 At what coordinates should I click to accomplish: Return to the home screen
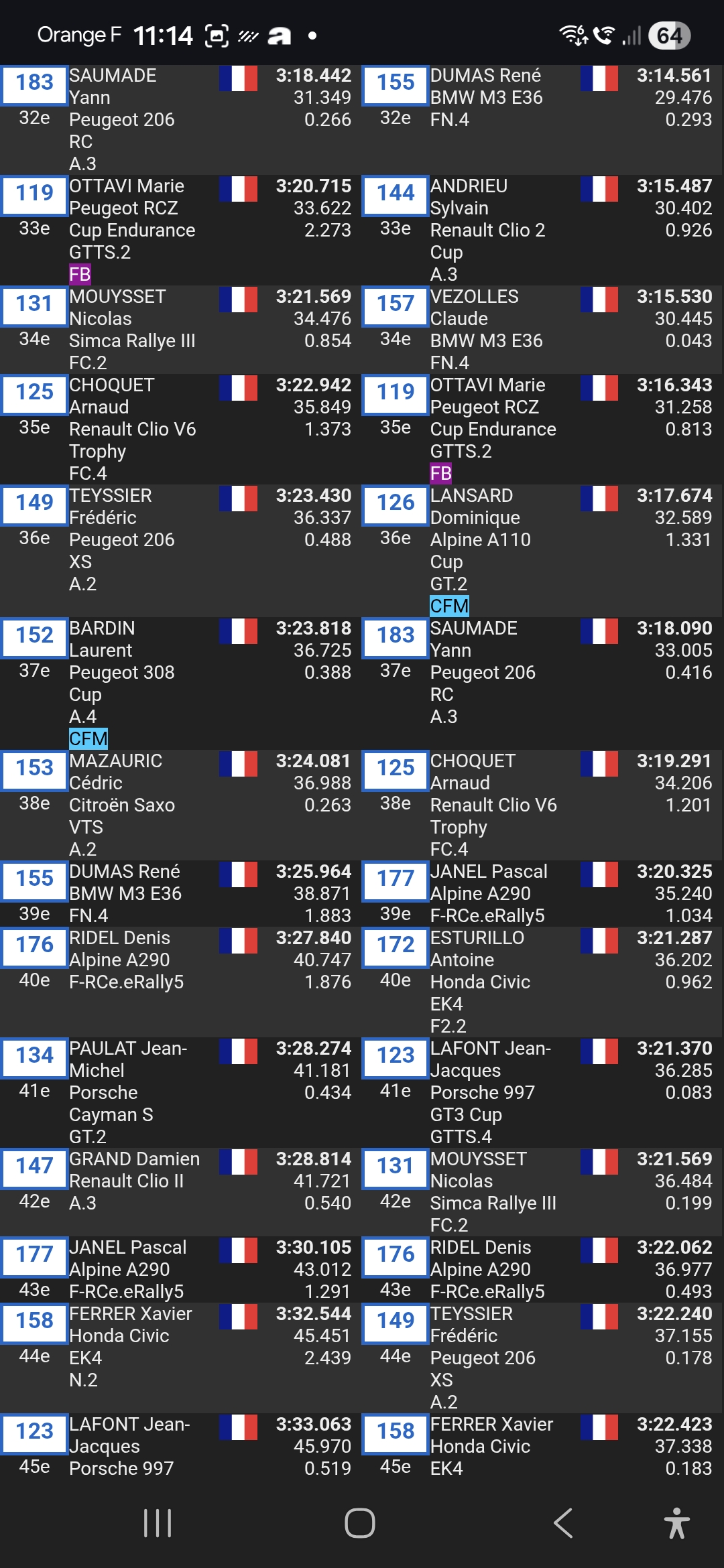pos(360,1523)
